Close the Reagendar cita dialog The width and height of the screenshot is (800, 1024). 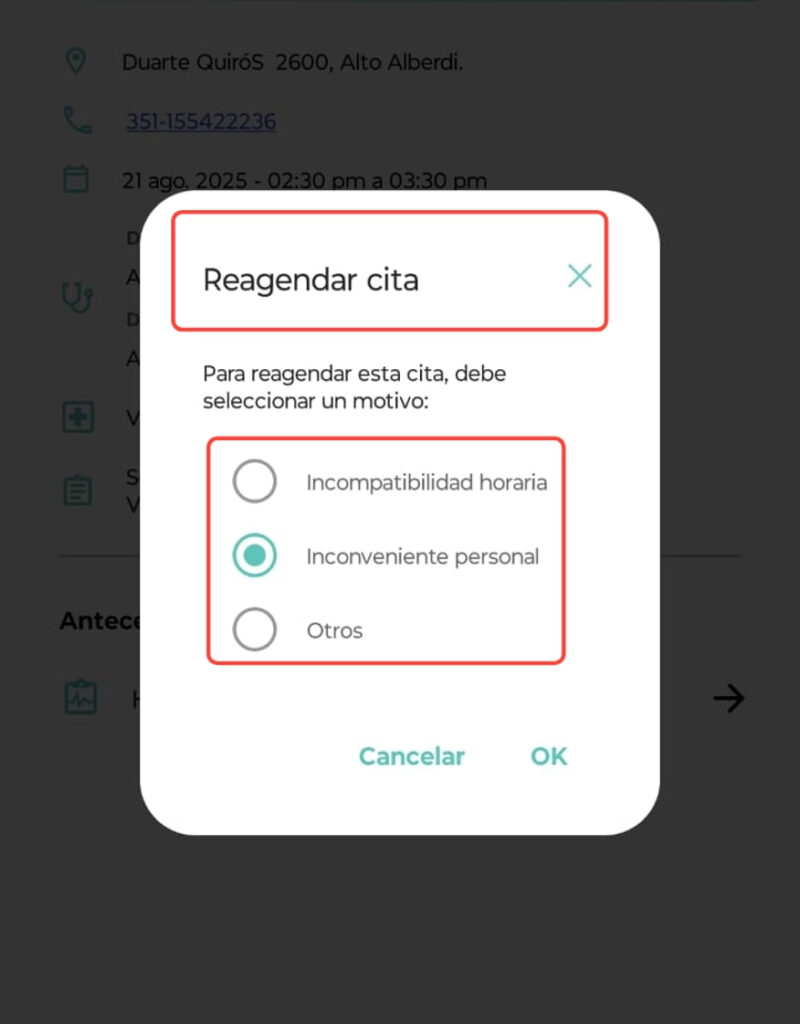pos(579,276)
